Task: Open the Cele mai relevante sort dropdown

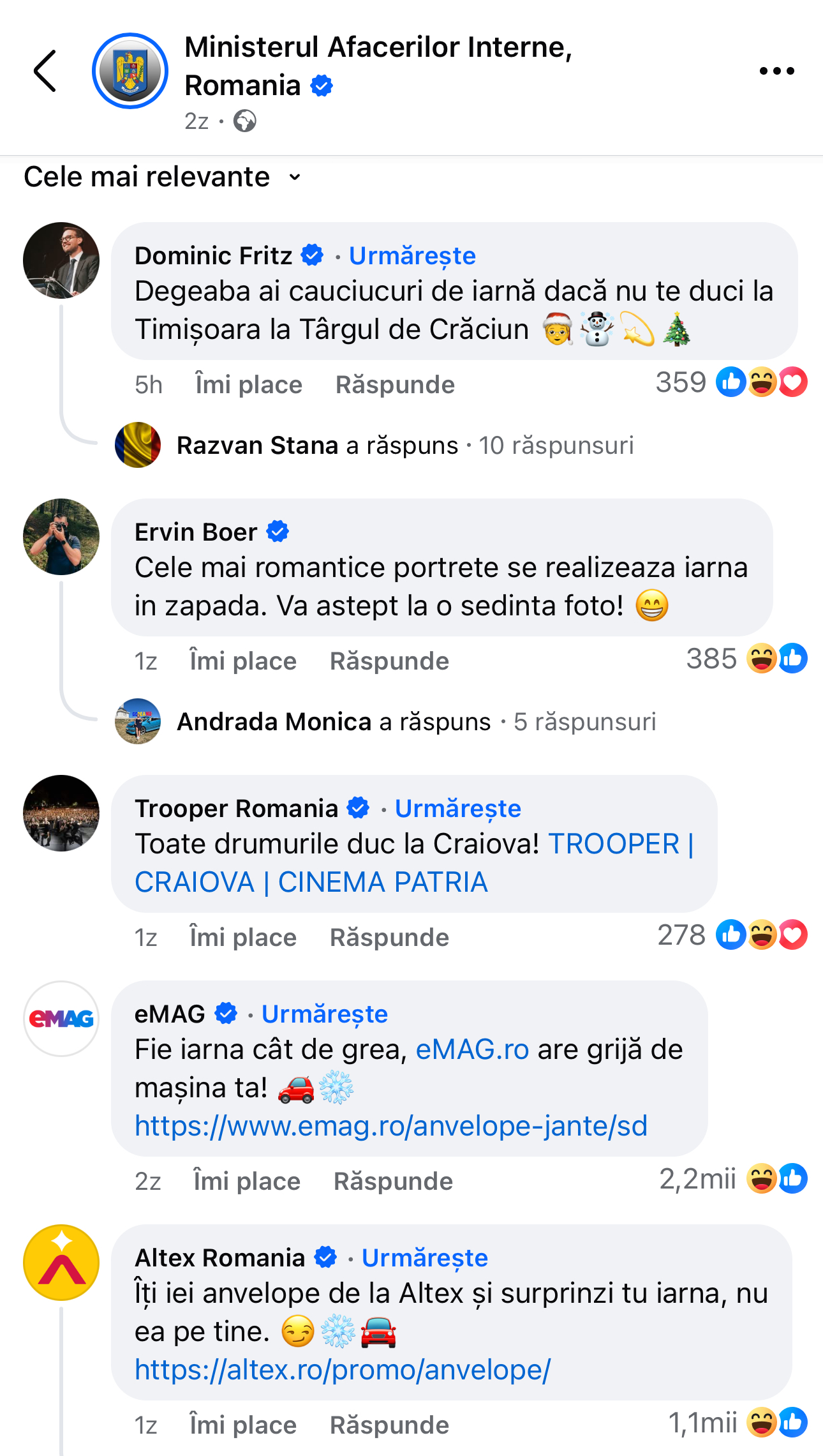Action: coord(162,177)
